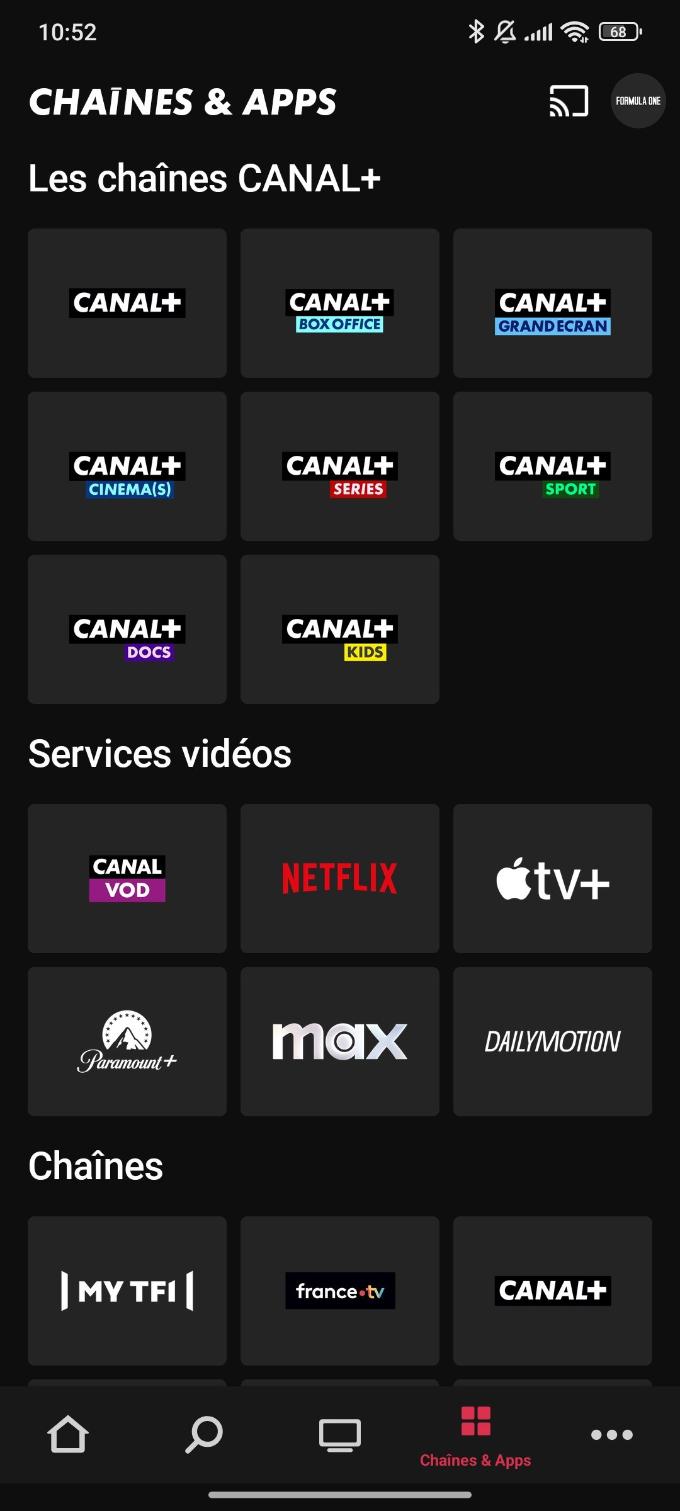Open the CANAL+ Docs channel
Viewport: 680px width, 1511px height.
(x=127, y=629)
